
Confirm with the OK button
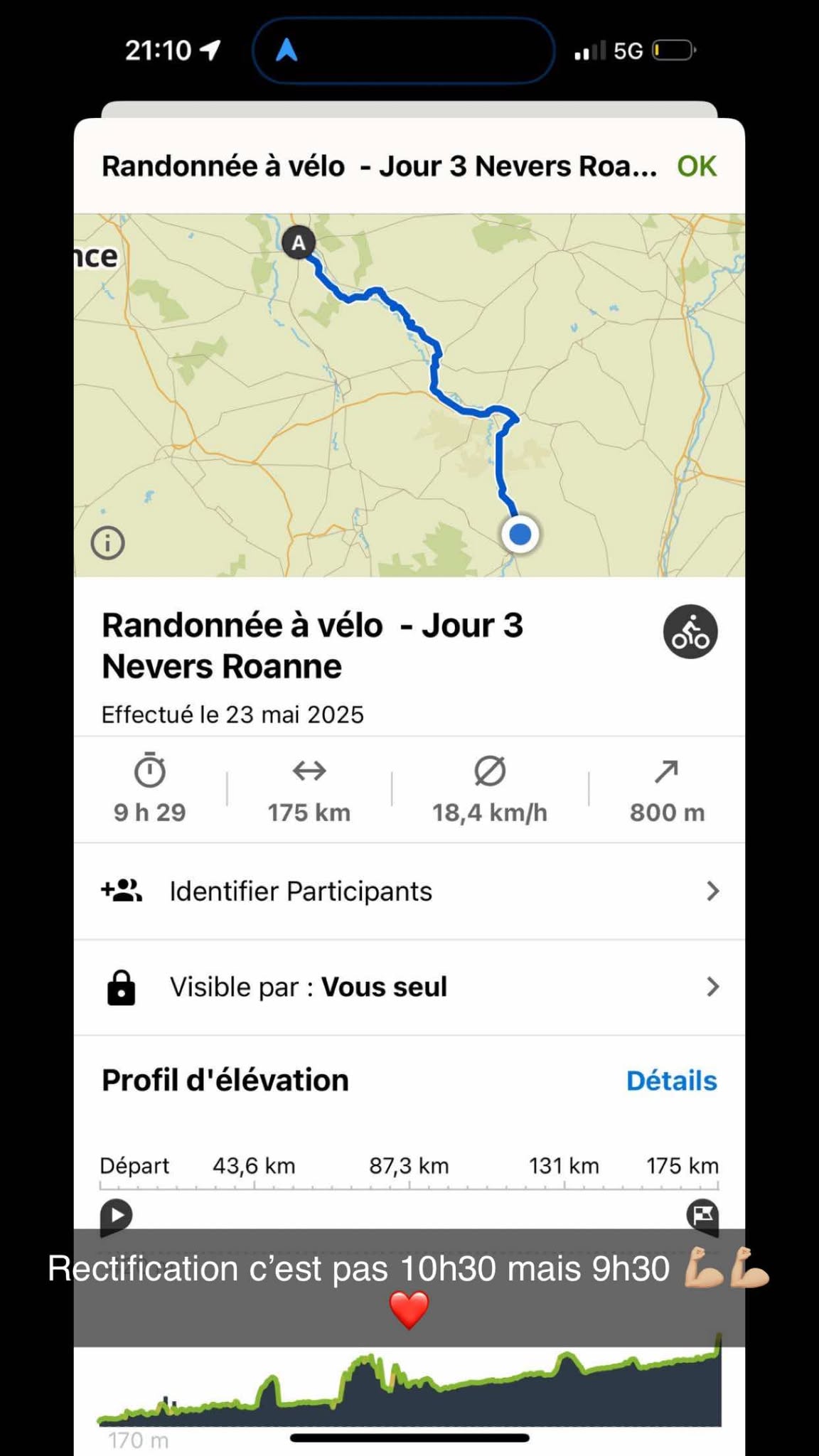click(x=696, y=166)
